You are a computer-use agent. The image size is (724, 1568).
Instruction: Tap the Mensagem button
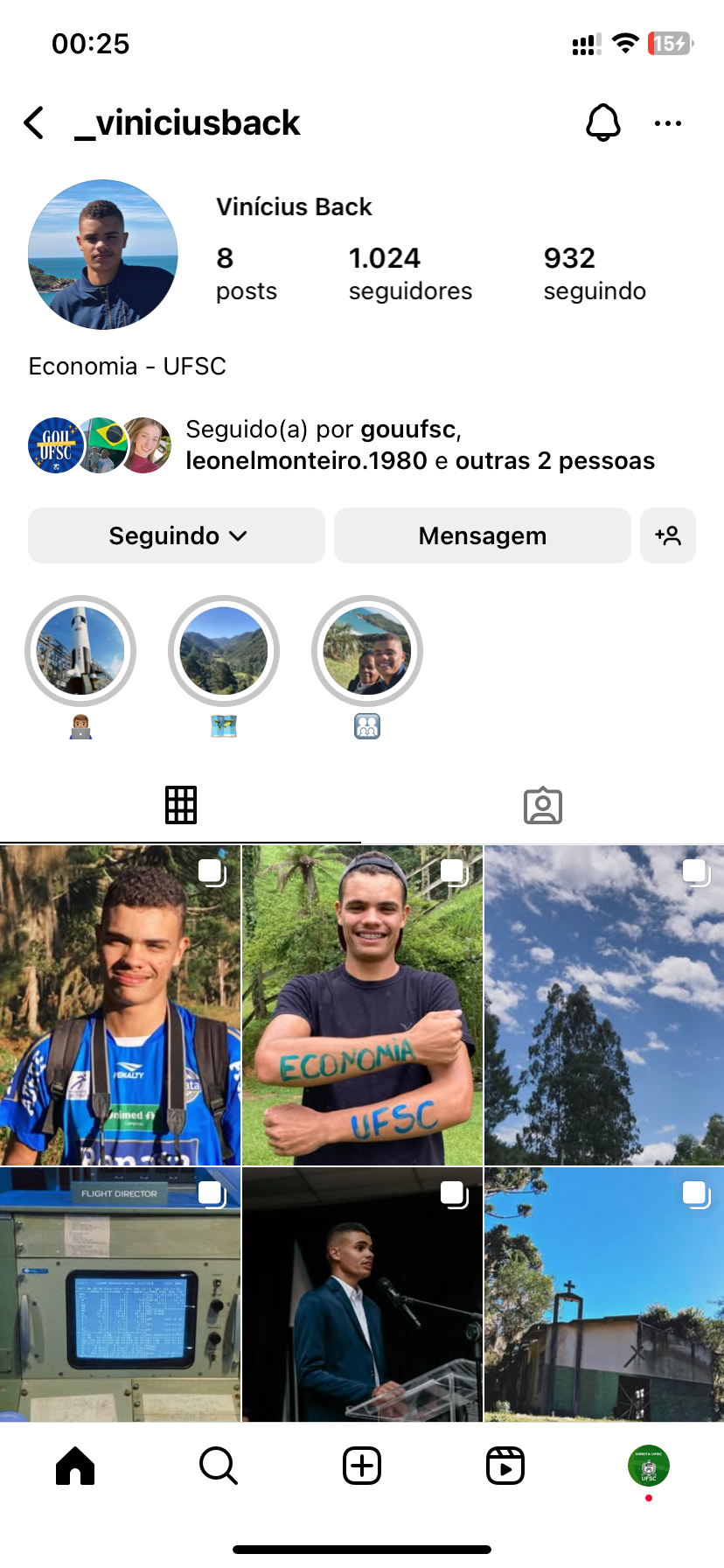[482, 535]
